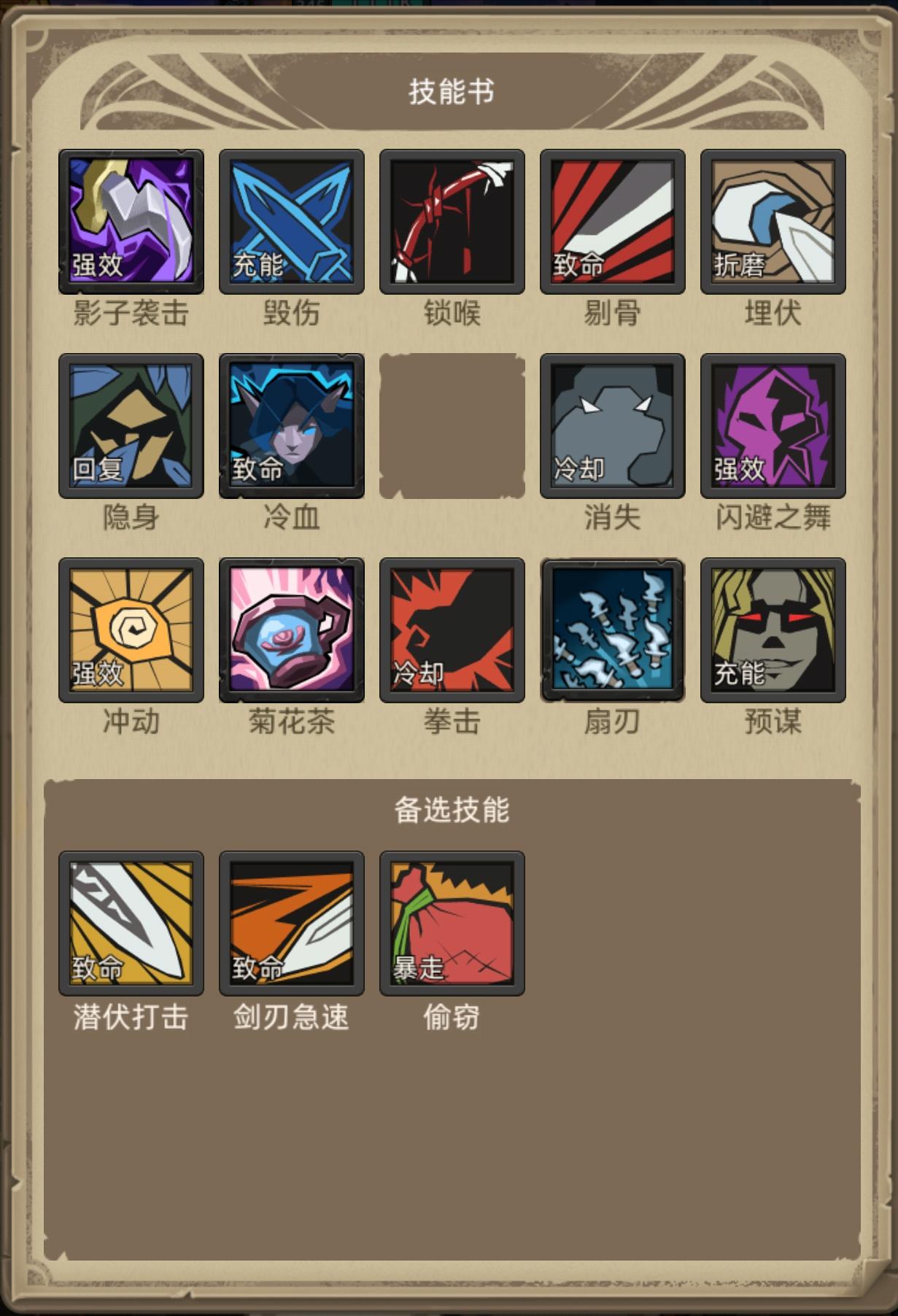Select the 拳击 skill
Viewport: 898px width, 1316px height.
click(x=452, y=630)
